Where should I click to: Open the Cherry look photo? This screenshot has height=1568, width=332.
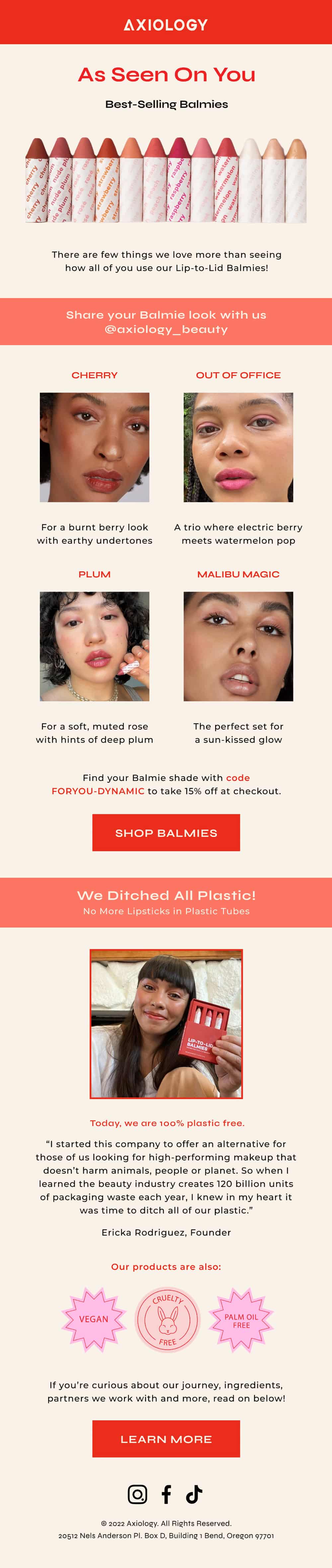tap(94, 447)
